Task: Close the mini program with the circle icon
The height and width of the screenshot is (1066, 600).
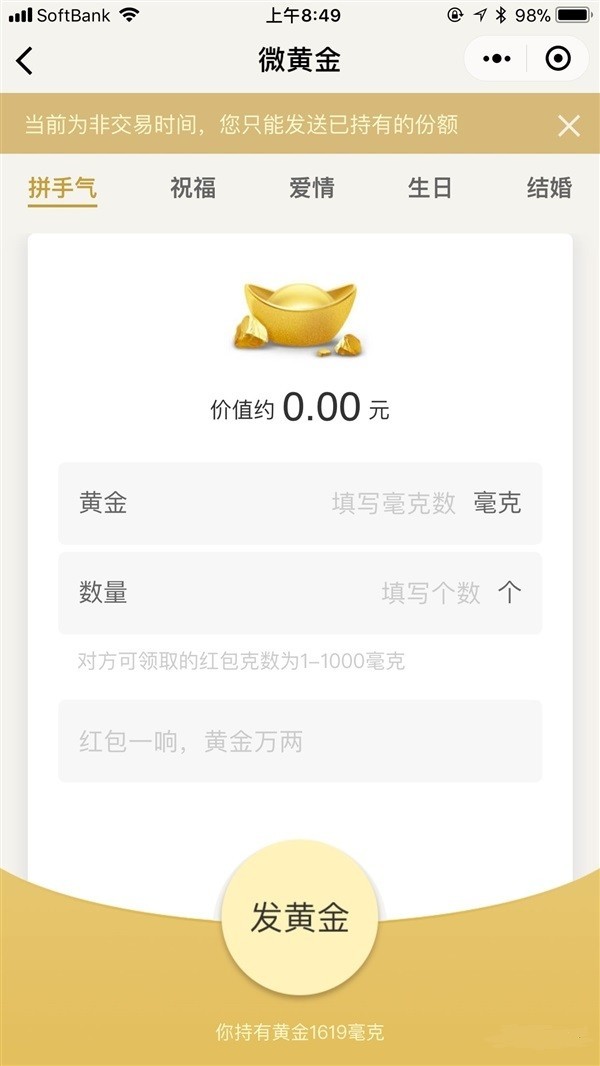Action: pos(558,59)
